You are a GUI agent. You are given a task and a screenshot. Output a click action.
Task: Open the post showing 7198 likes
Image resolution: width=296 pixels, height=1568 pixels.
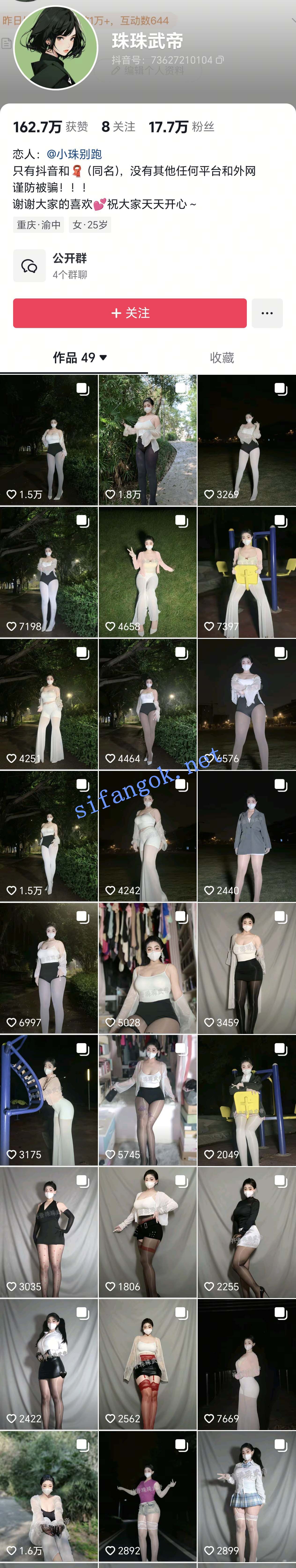tap(49, 572)
